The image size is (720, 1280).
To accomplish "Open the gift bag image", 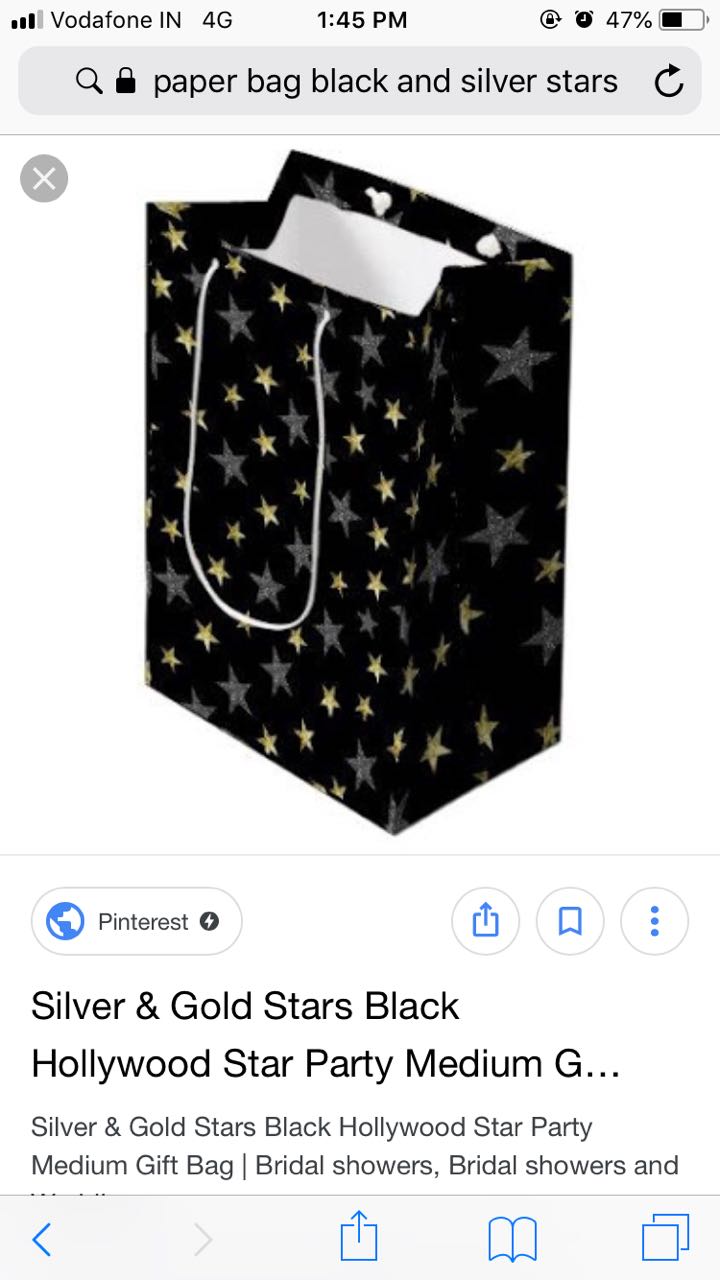I will coord(360,492).
